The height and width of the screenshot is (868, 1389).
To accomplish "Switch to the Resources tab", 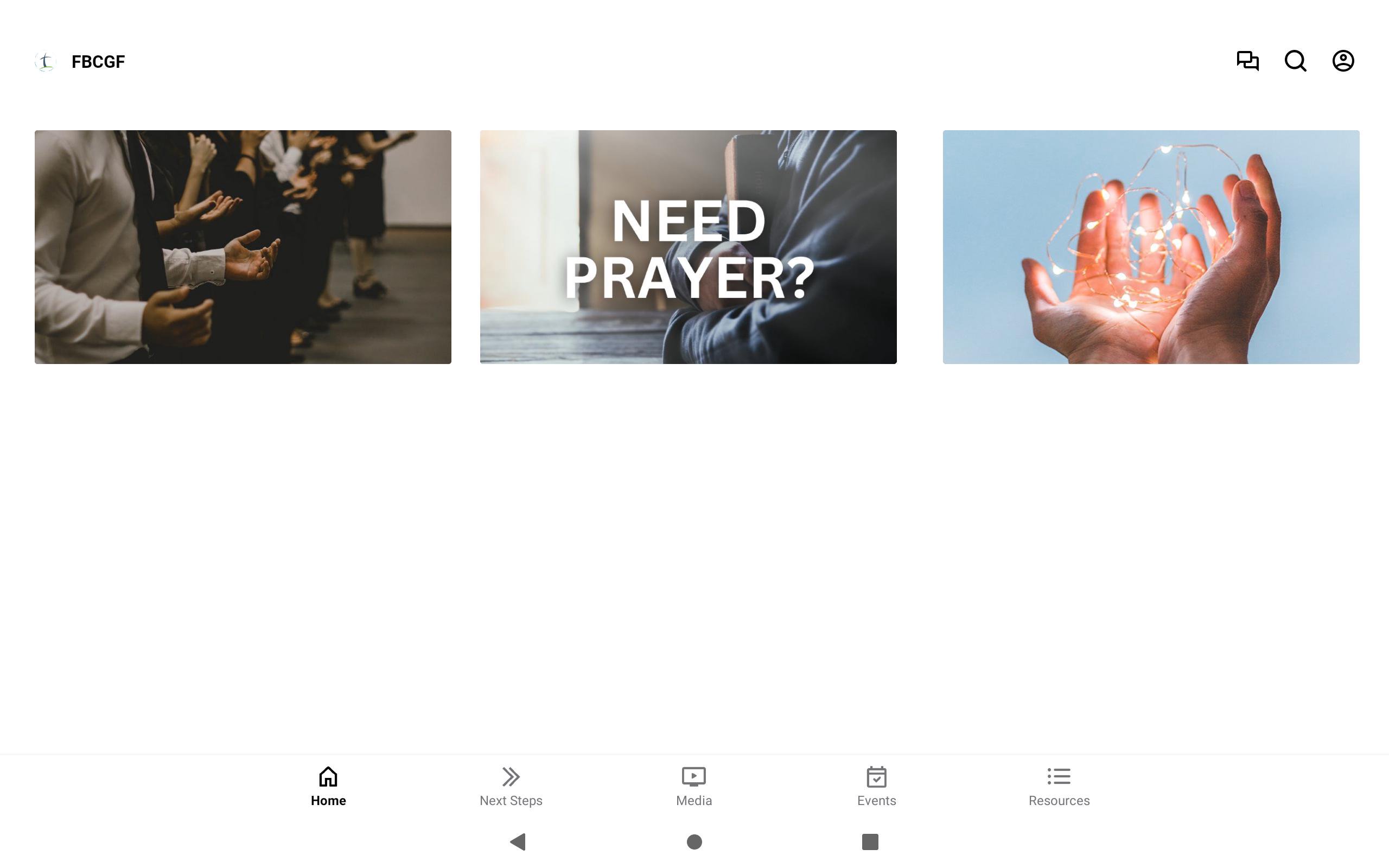I will 1059,787.
